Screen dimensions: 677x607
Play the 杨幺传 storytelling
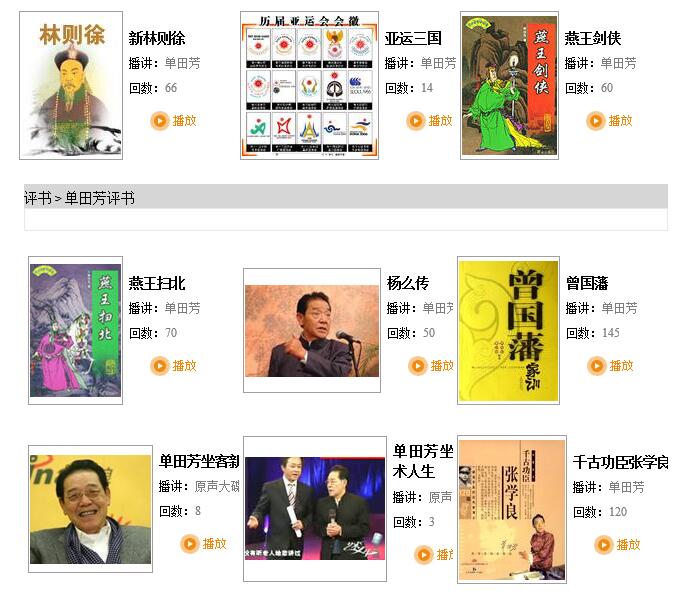(431, 366)
